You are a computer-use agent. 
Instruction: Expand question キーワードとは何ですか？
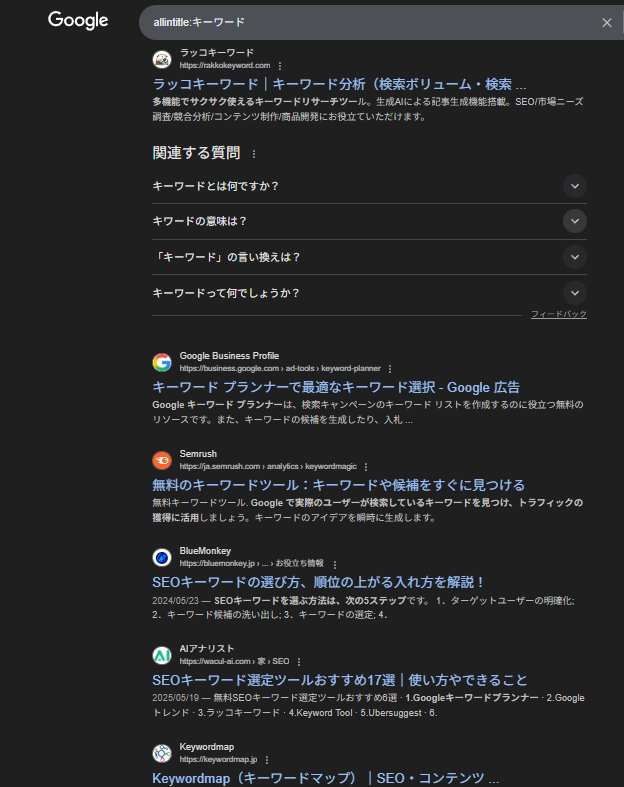(574, 186)
